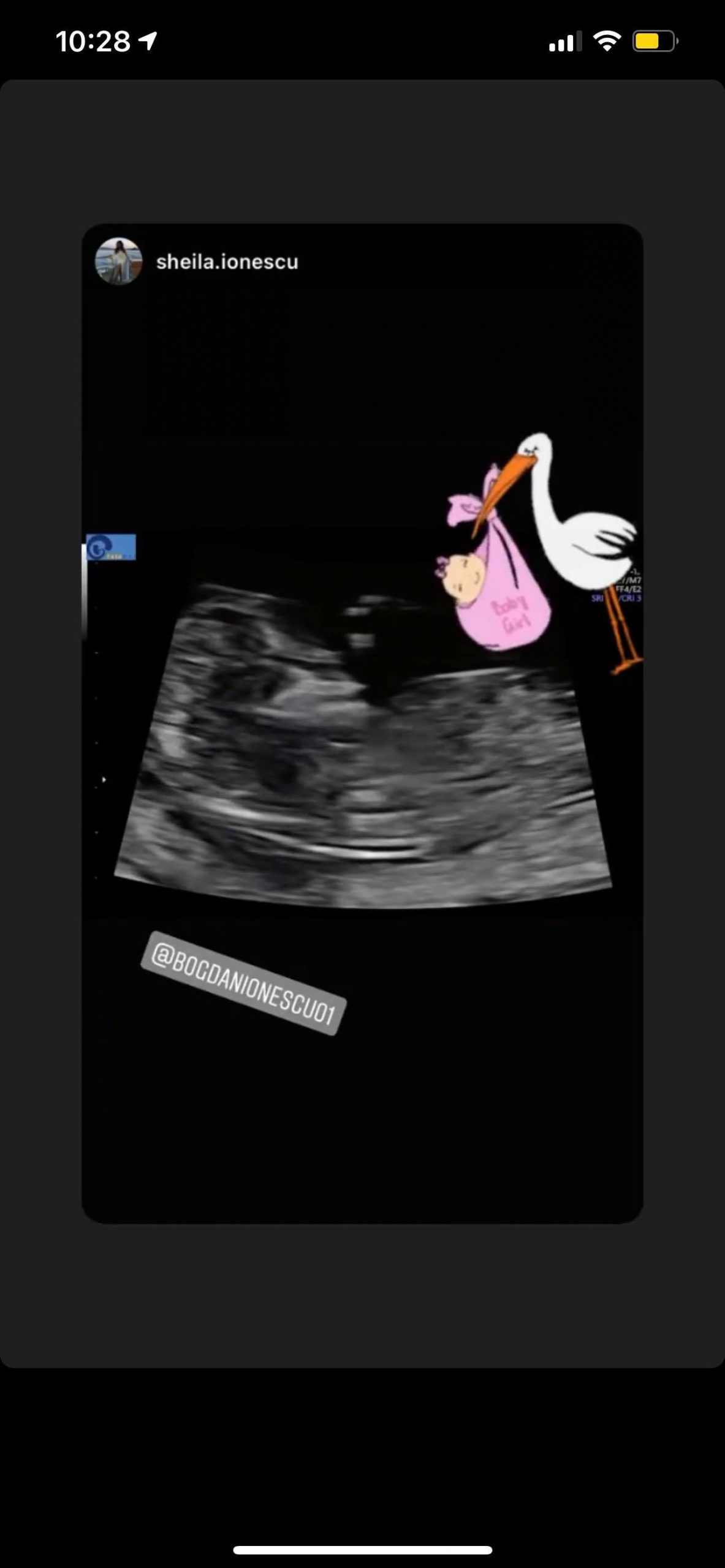Tap the sheila.ionescu username
The width and height of the screenshot is (725, 1568).
[227, 262]
